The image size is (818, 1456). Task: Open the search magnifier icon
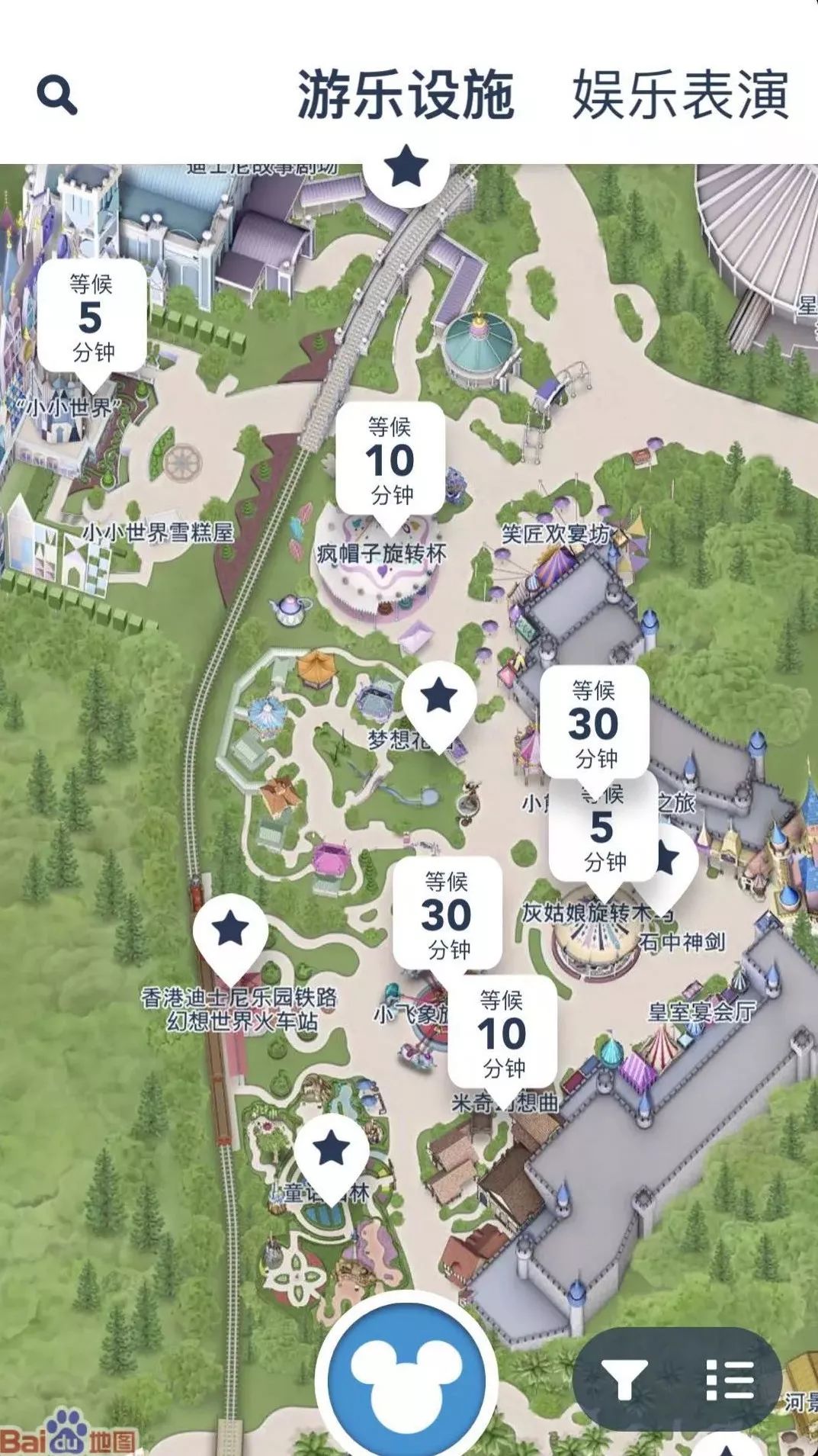click(57, 95)
